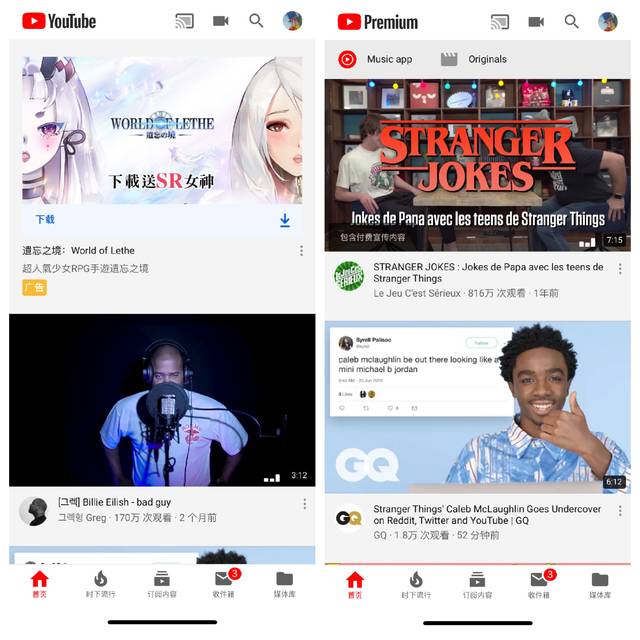Play the STRANGER JOKES video
This screenshot has width=640, height=640.
[477, 165]
